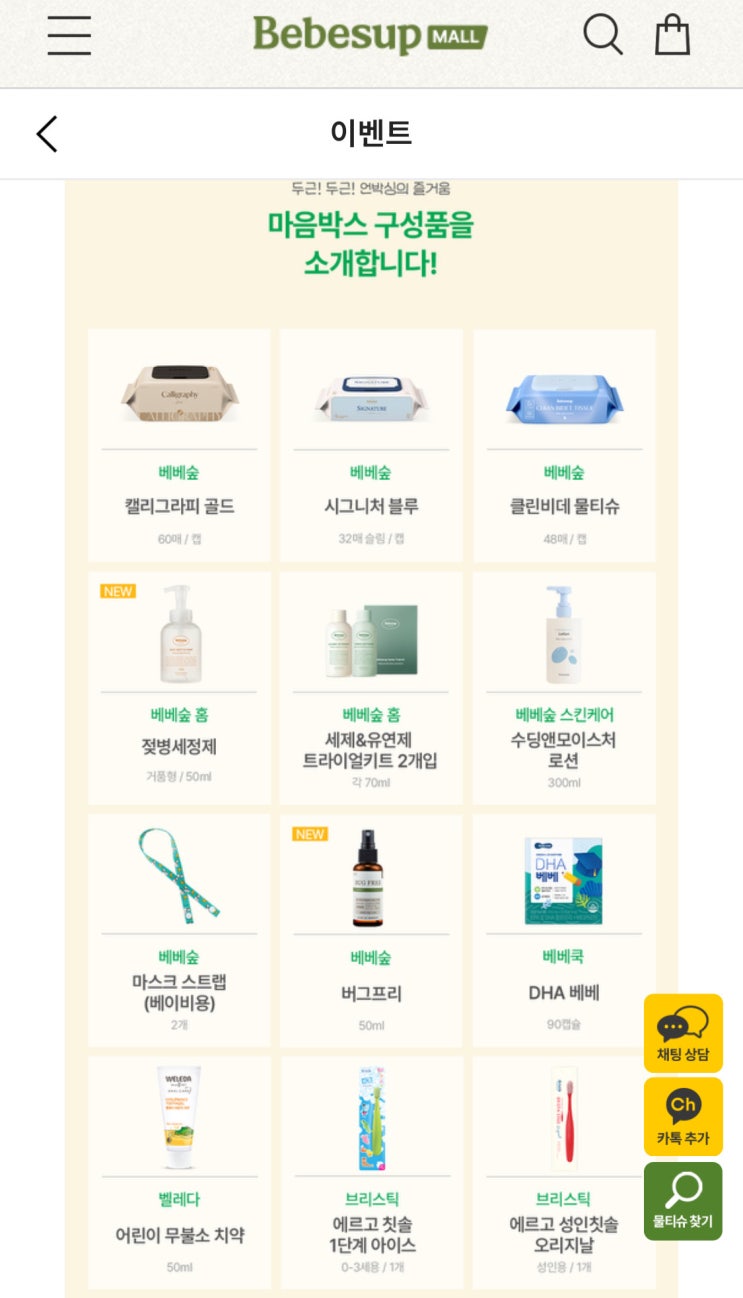Go back from the 이벤트 page
743x1298 pixels.
[x=47, y=133]
